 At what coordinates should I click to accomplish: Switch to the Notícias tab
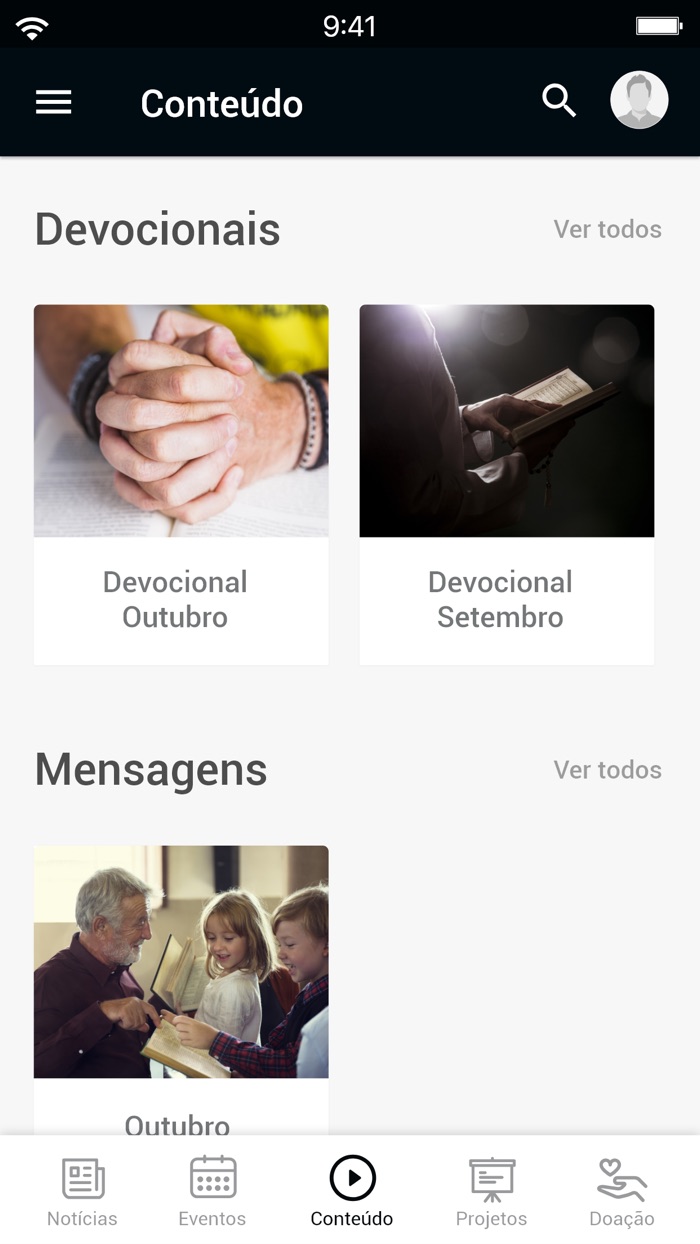tap(82, 1191)
